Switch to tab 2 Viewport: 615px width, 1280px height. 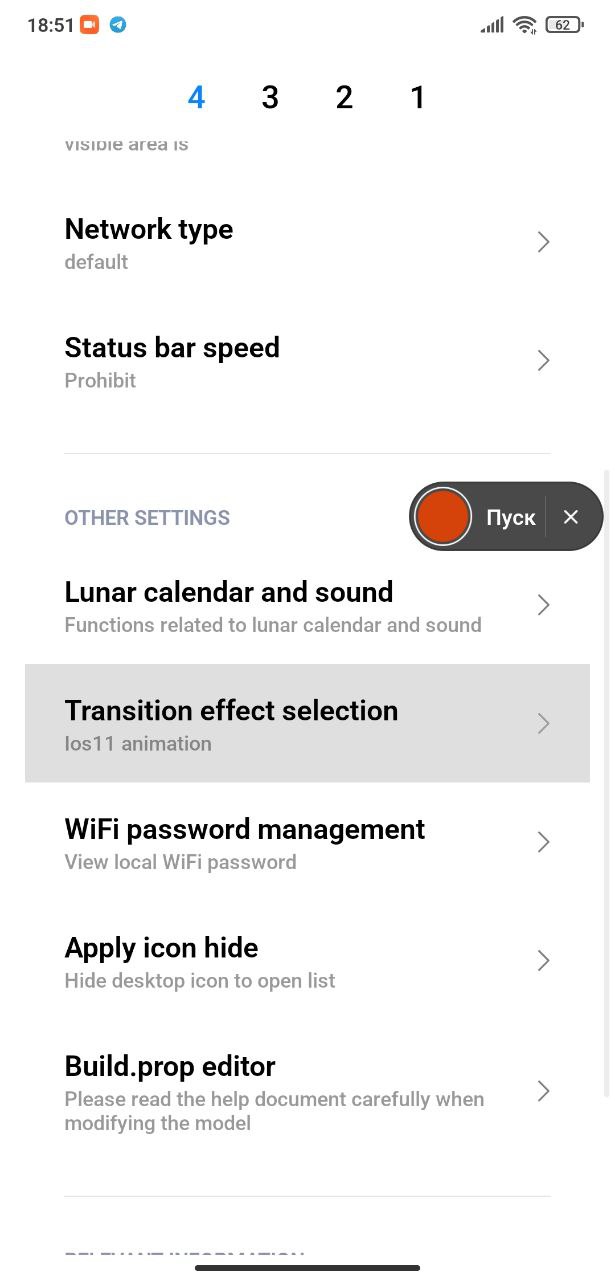[x=344, y=97]
